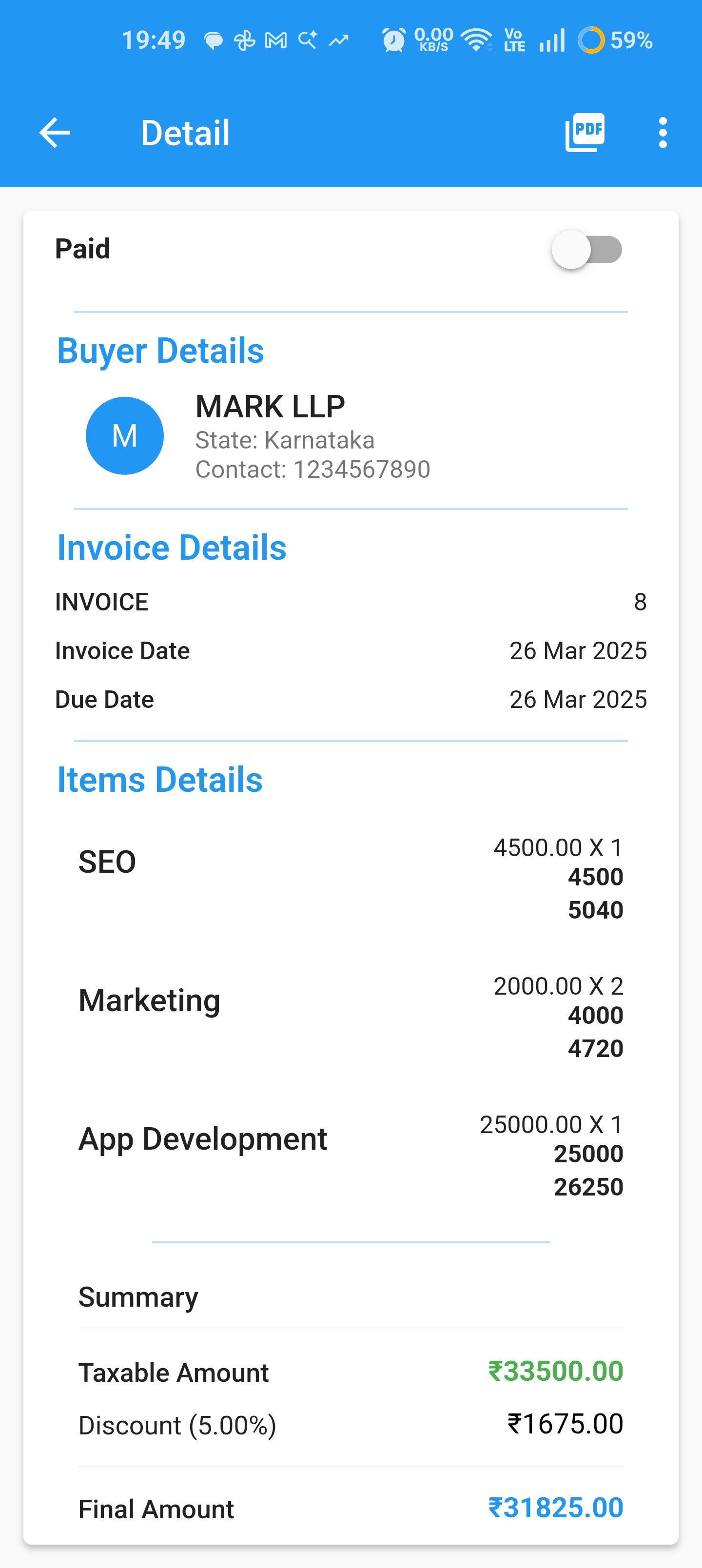This screenshot has width=702, height=1568.
Task: Export the invoice as PDF
Action: click(x=583, y=132)
